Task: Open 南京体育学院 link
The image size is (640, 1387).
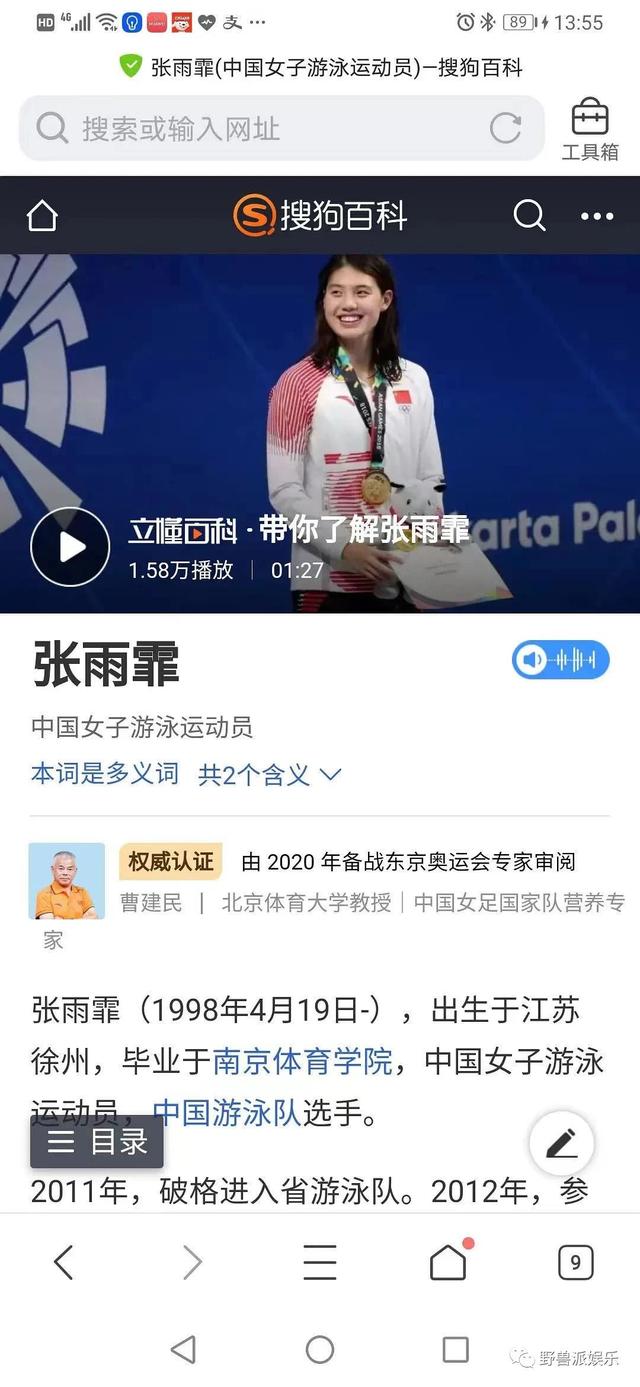Action: pyautogui.click(x=303, y=1061)
